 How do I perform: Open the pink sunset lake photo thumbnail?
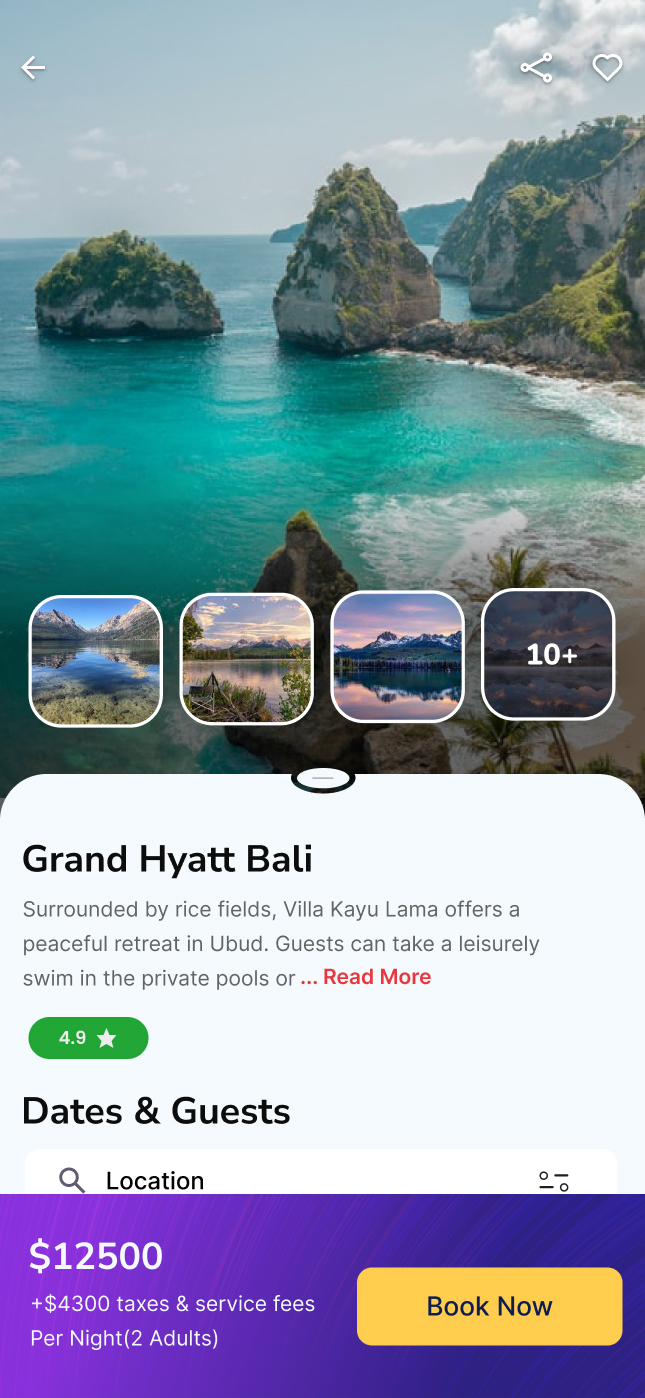(x=397, y=656)
